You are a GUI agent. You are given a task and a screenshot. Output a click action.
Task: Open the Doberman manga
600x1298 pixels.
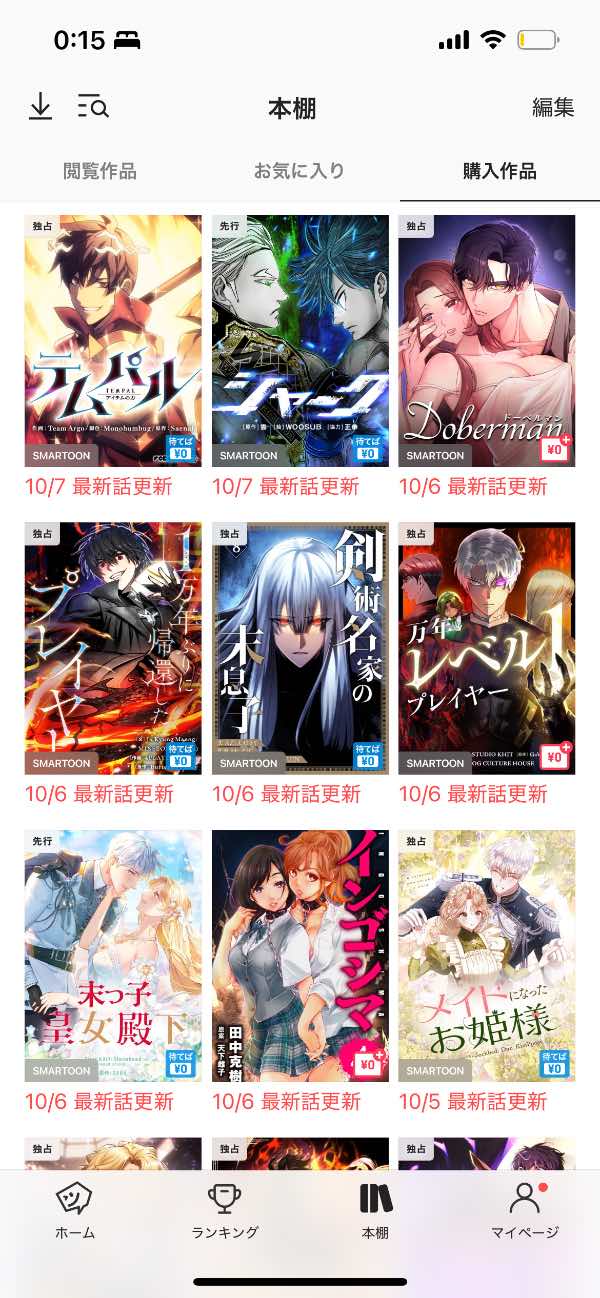[487, 341]
